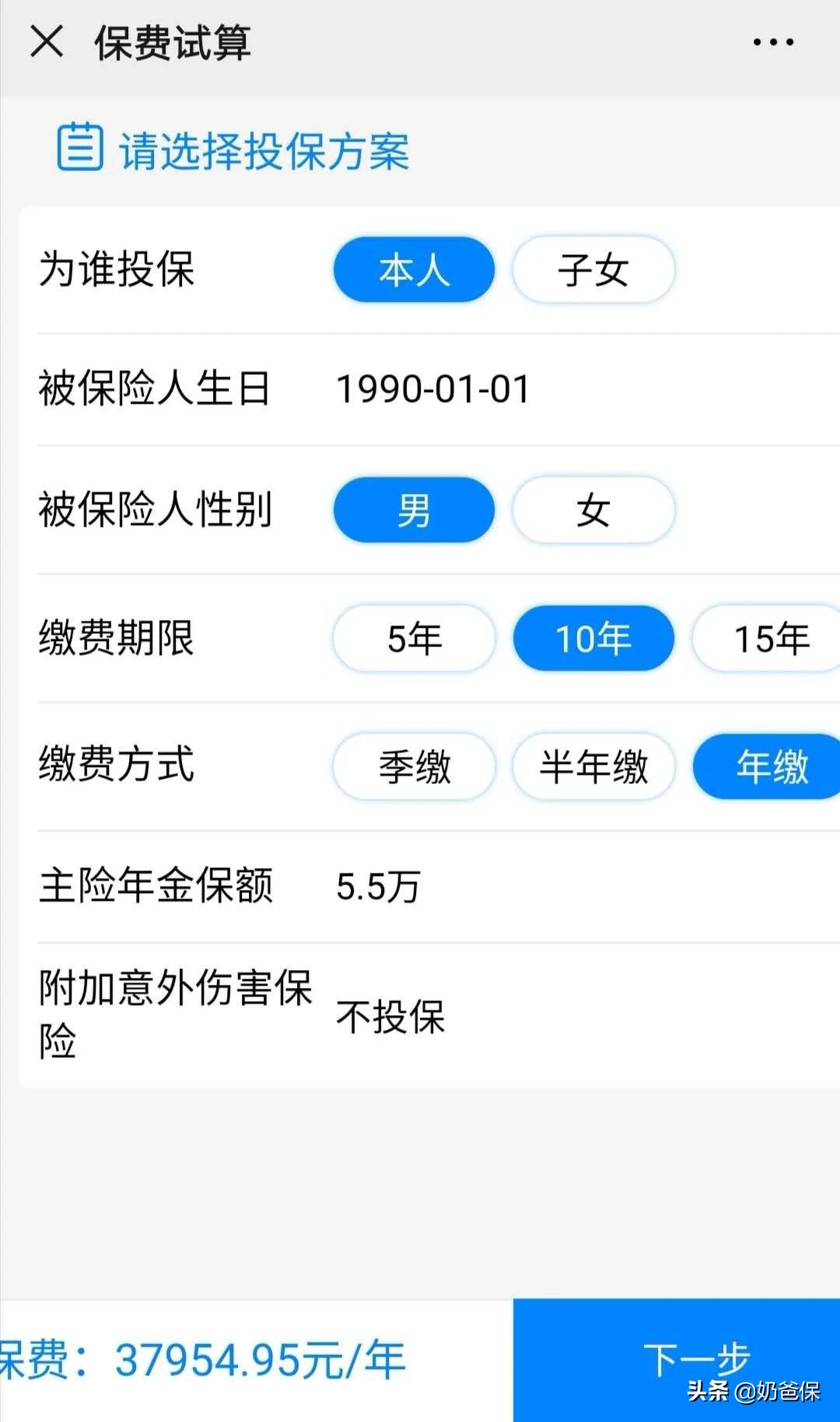
Task: Select 男 for 被保险人性别
Action: pos(413,510)
